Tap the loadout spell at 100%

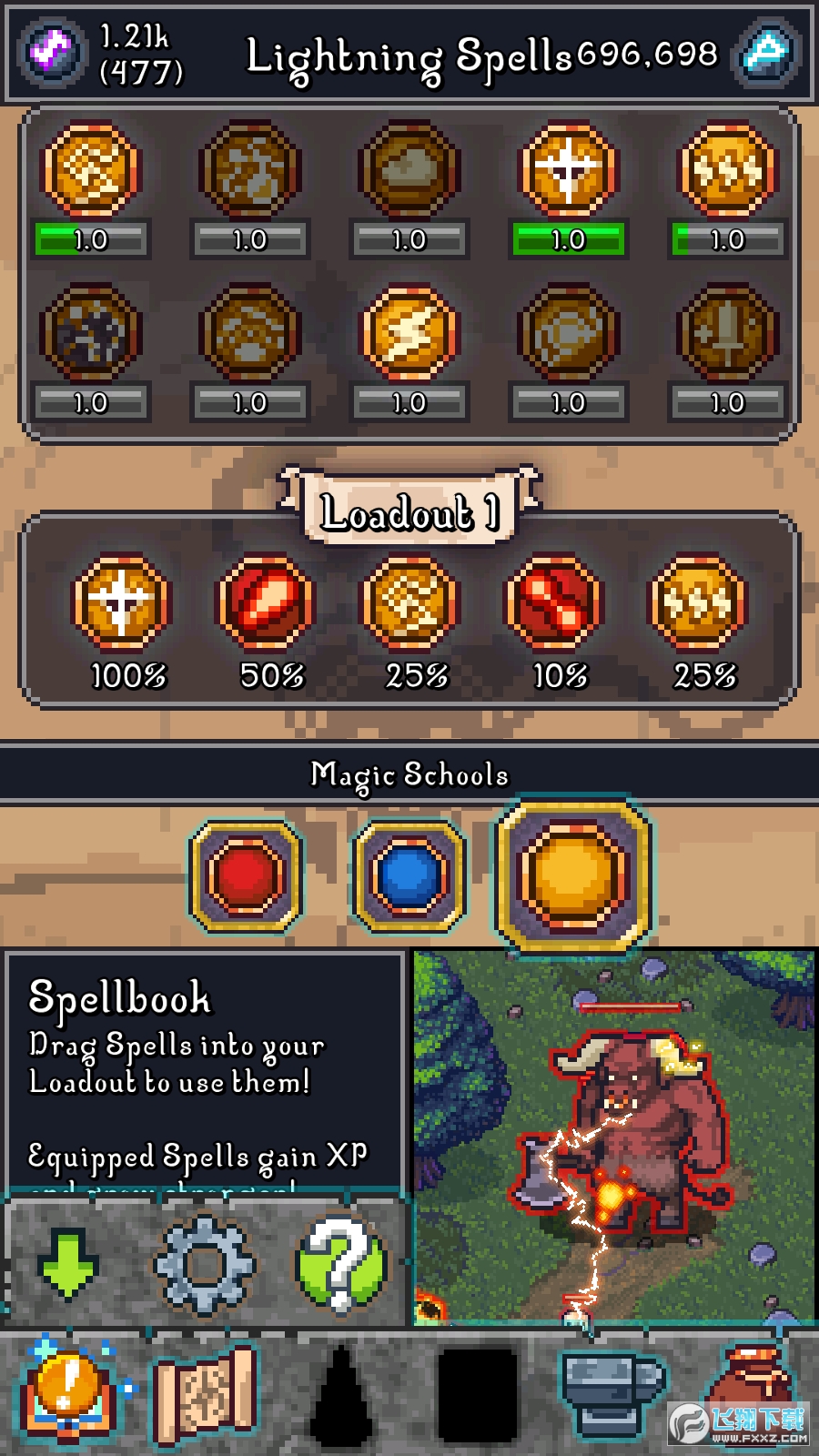pyautogui.click(x=122, y=602)
